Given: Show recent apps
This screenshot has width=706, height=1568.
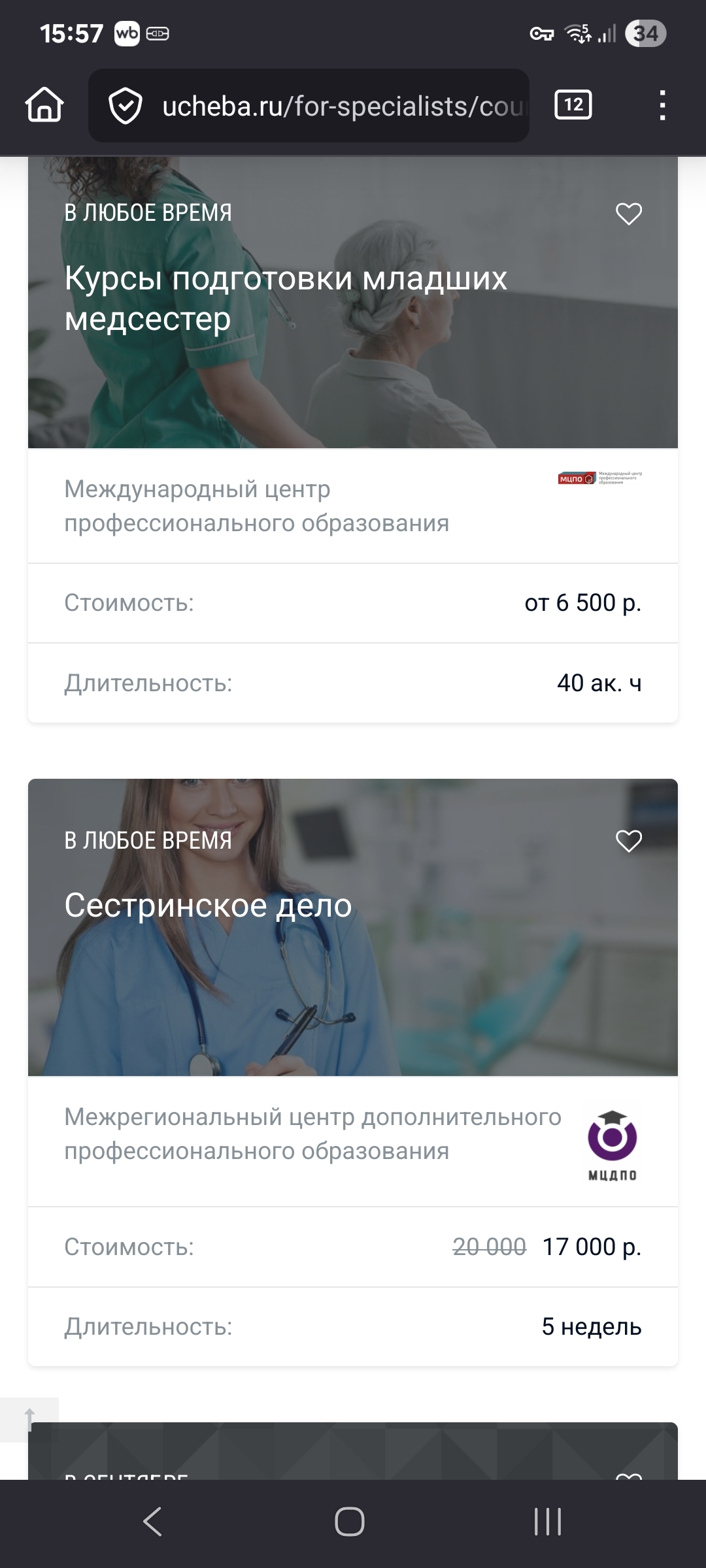Looking at the screenshot, I should [x=547, y=1522].
